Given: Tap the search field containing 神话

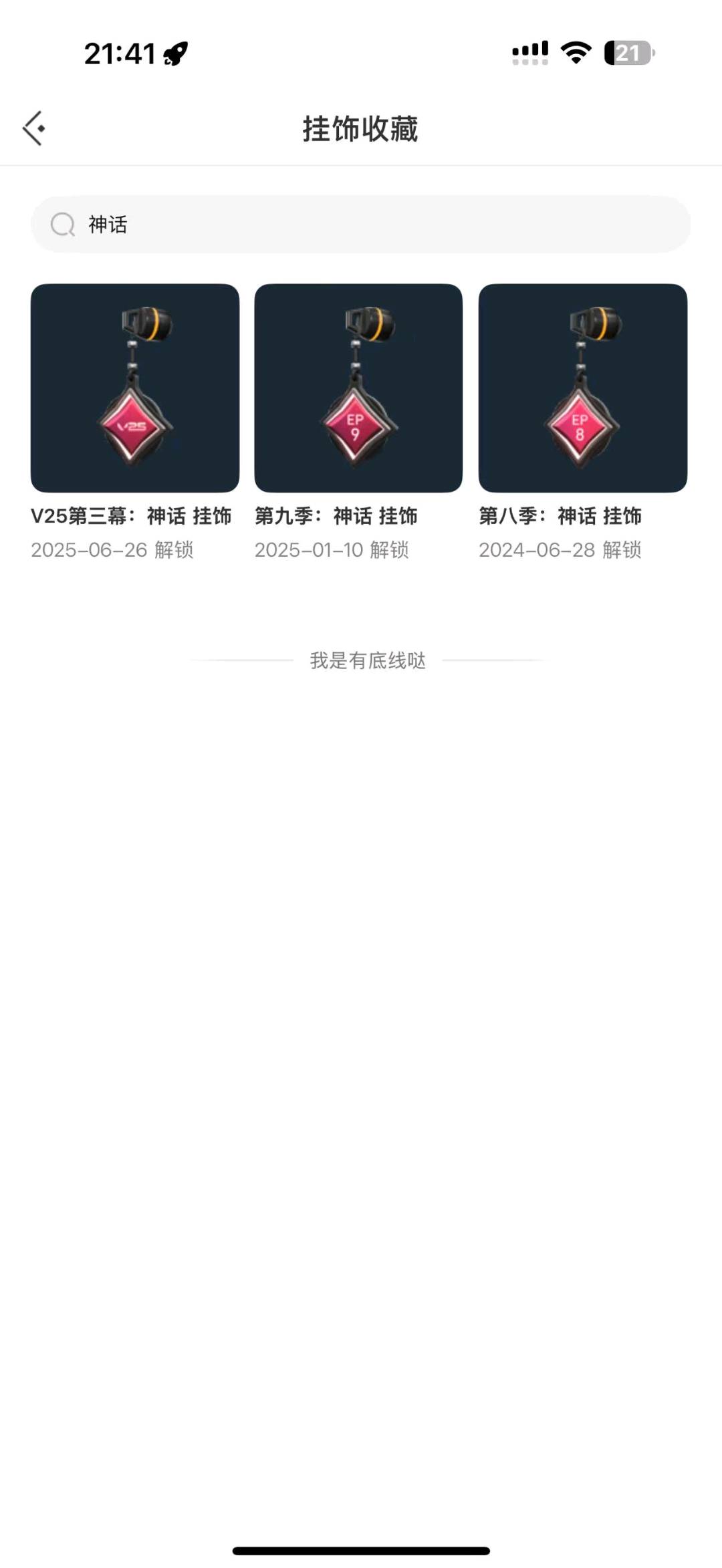Looking at the screenshot, I should coord(361,225).
